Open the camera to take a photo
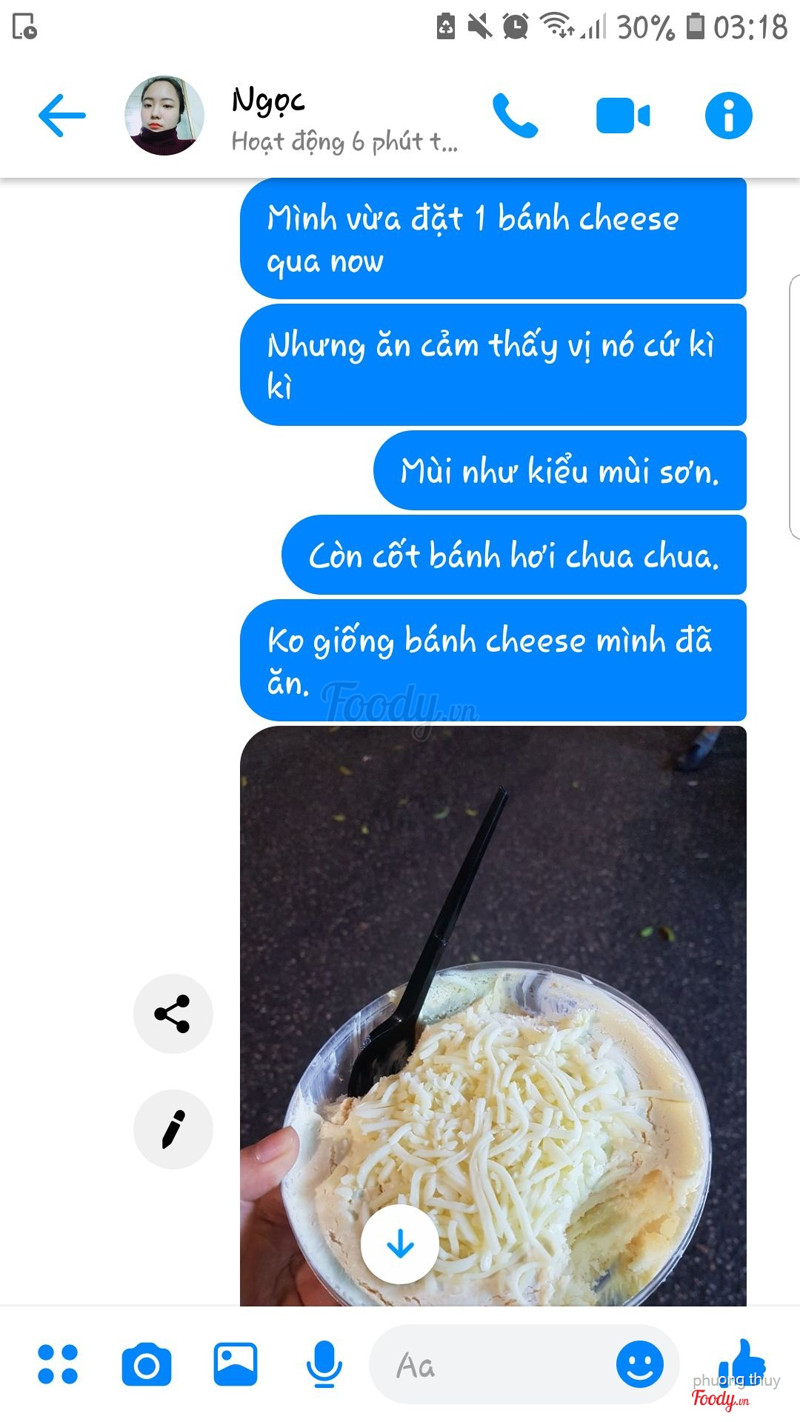 (x=146, y=1364)
